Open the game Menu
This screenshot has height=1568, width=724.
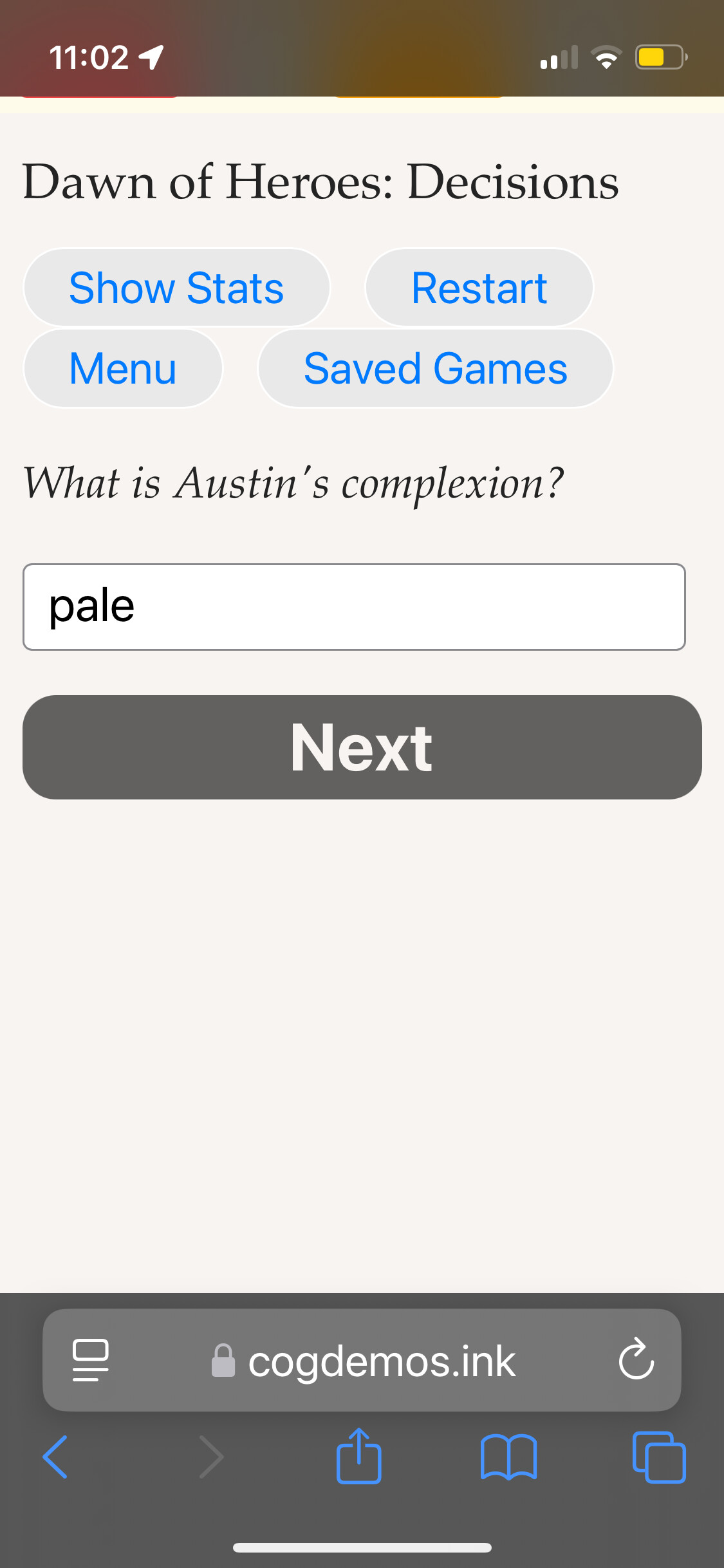click(123, 369)
